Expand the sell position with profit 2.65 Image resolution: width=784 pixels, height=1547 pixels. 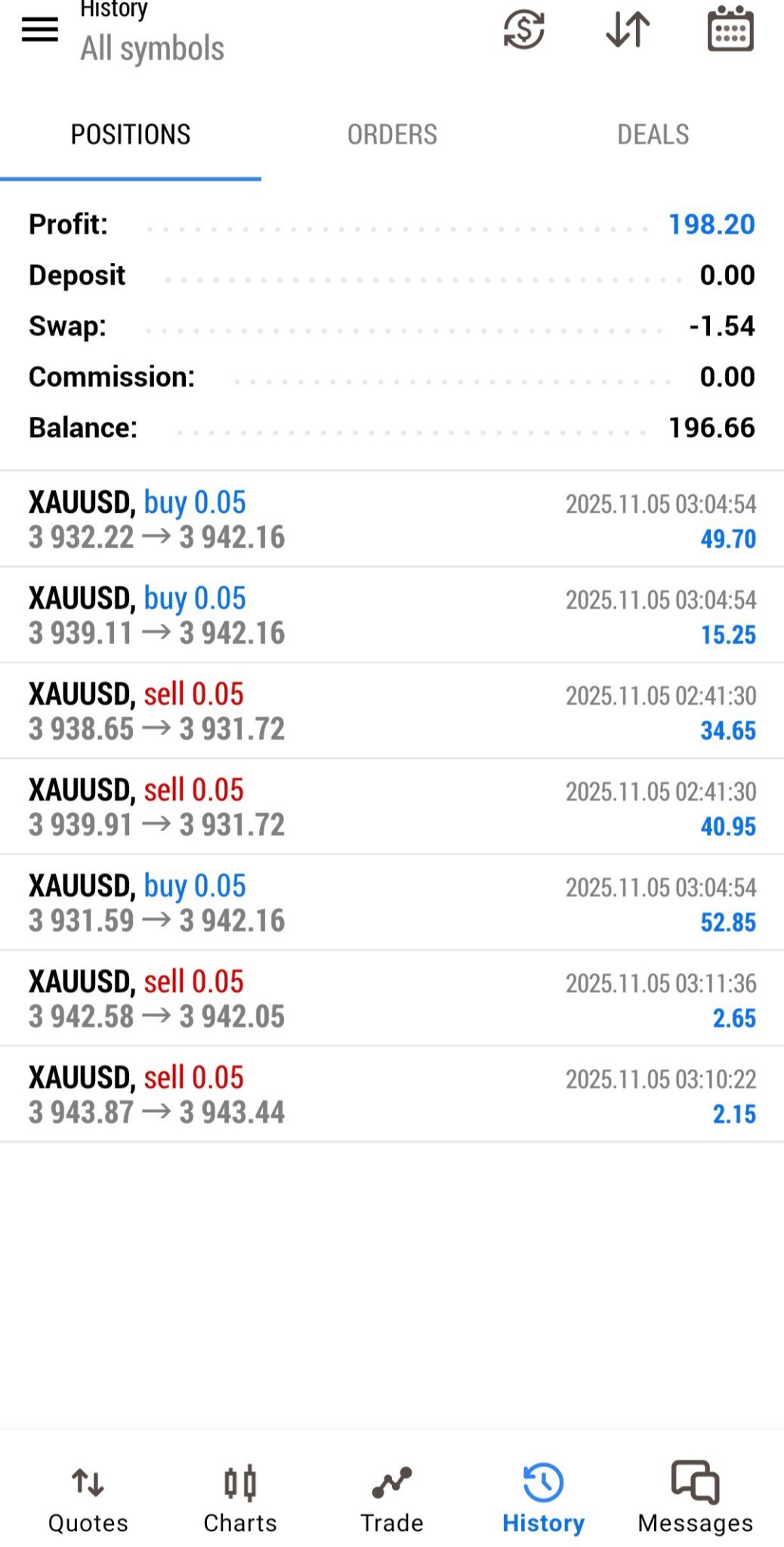pyautogui.click(x=392, y=999)
